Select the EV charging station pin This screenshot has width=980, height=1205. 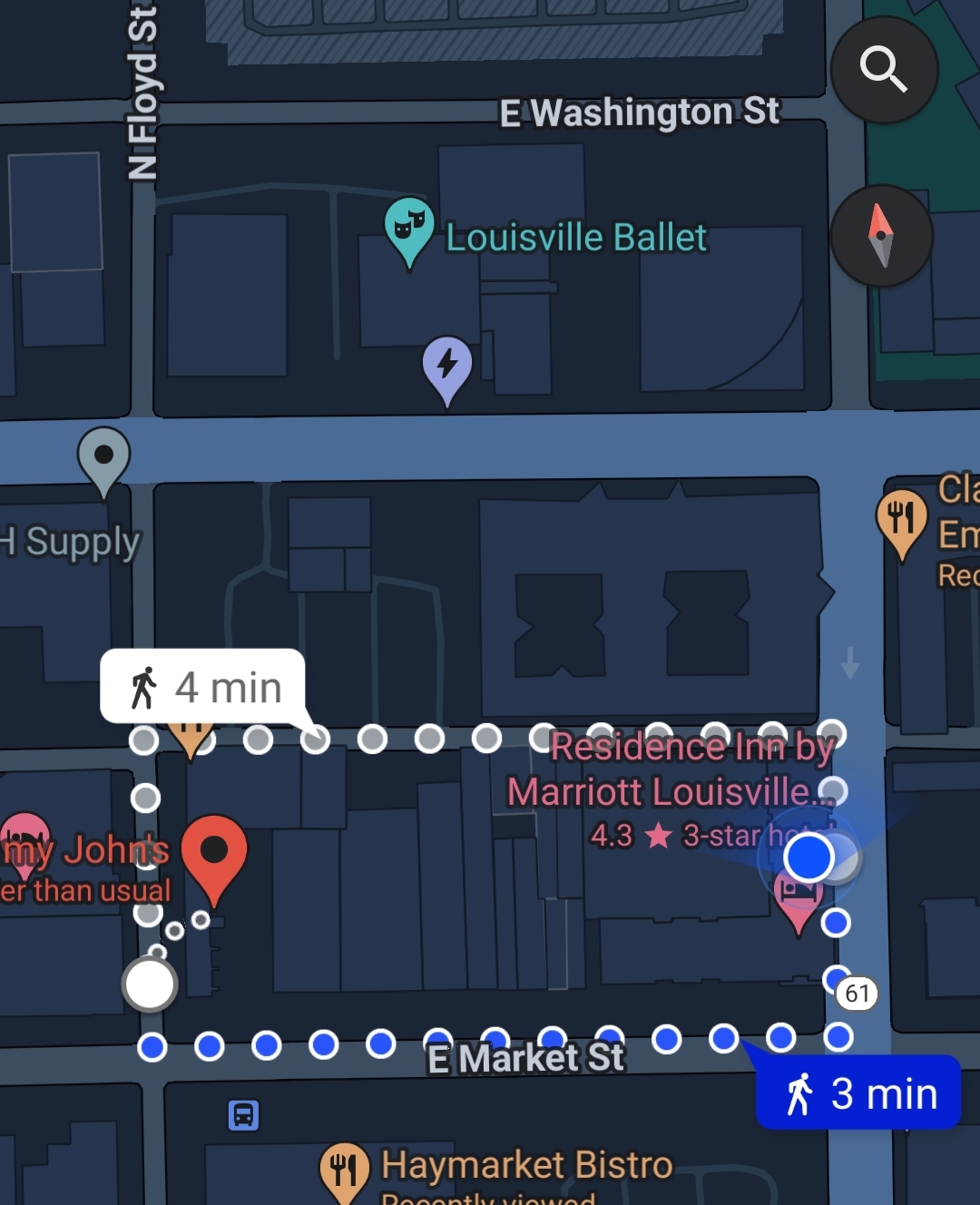[x=447, y=365]
